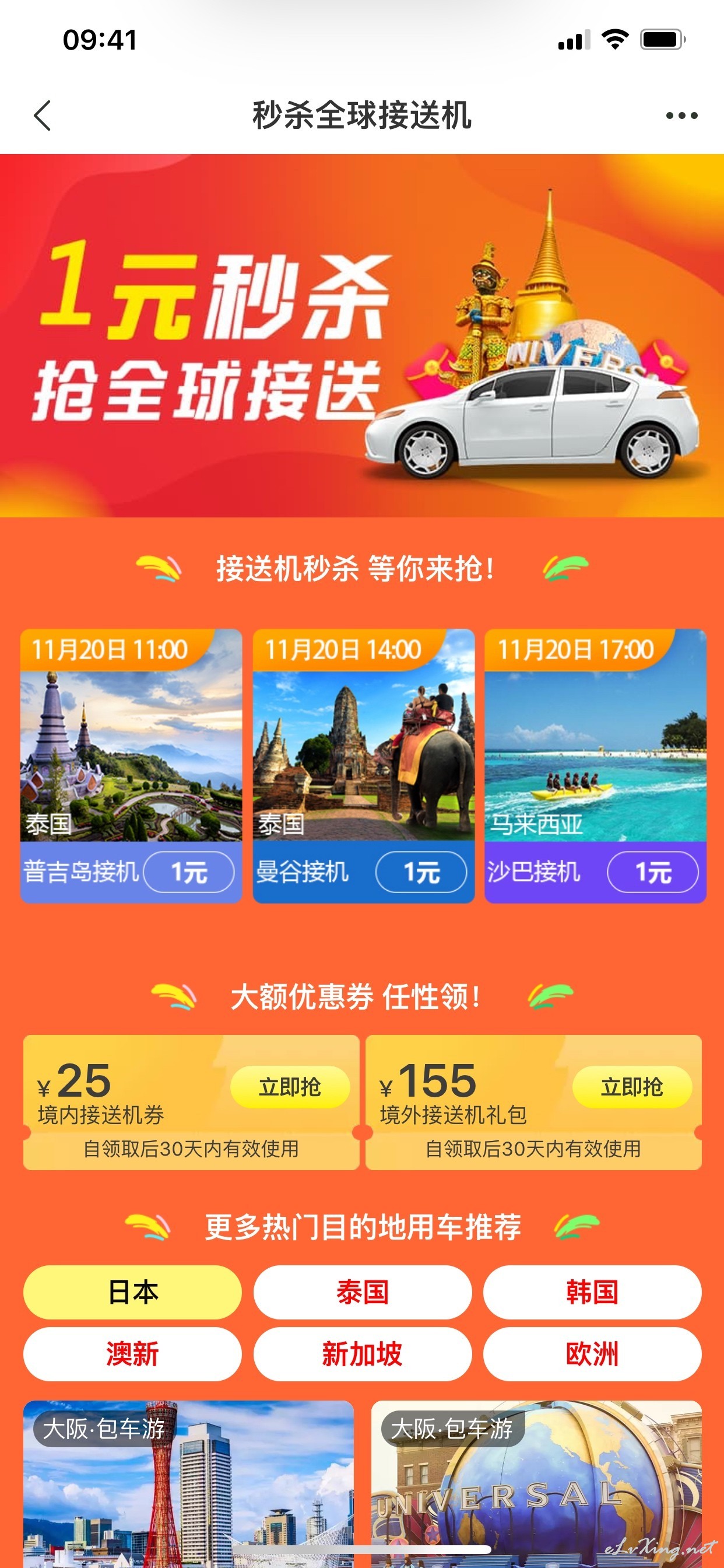The image size is (724, 1568).
Task: Claim the ¥25 境内接送机券 coupon
Action: tap(290, 1087)
